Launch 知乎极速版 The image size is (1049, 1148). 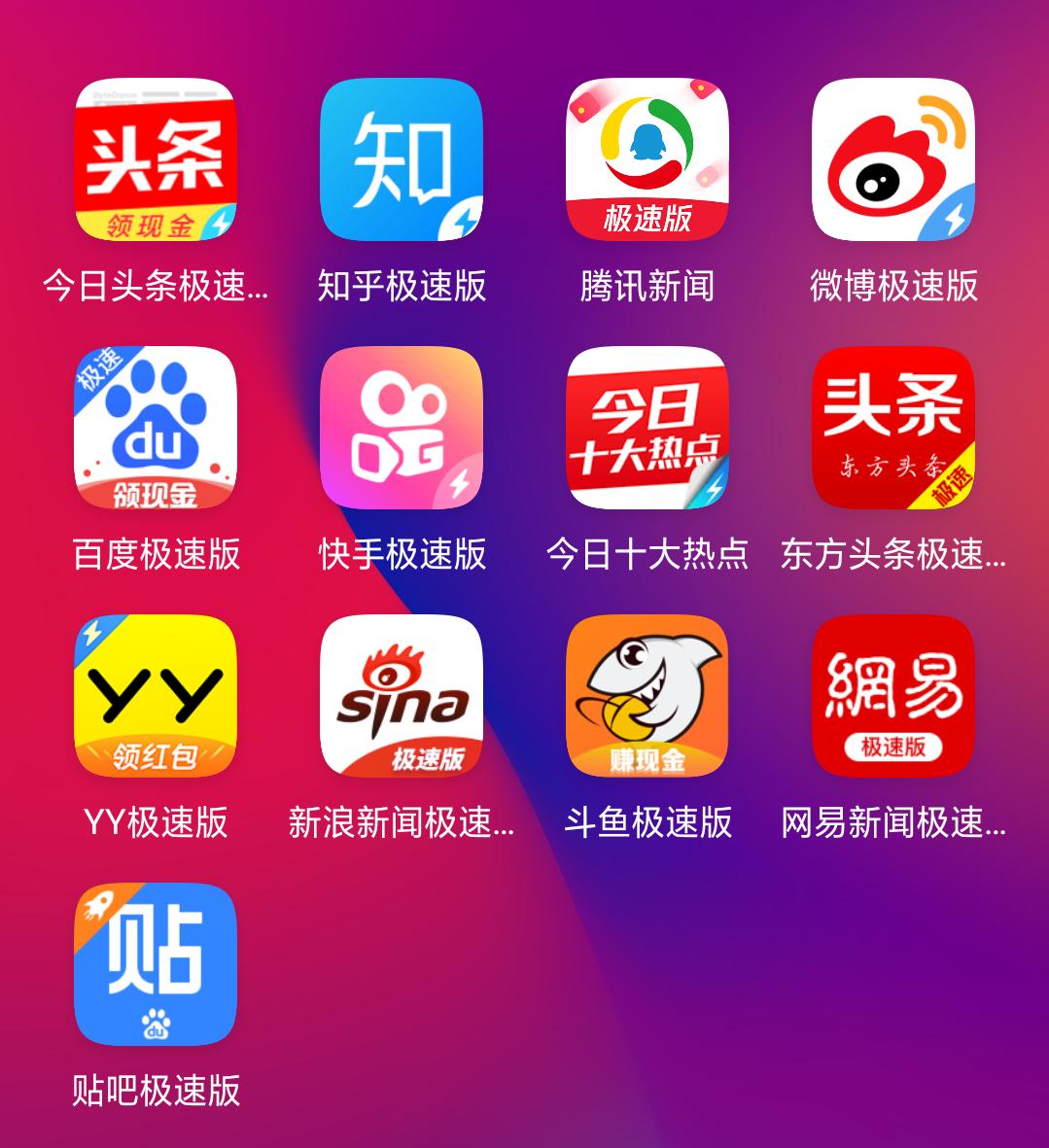coord(400,158)
